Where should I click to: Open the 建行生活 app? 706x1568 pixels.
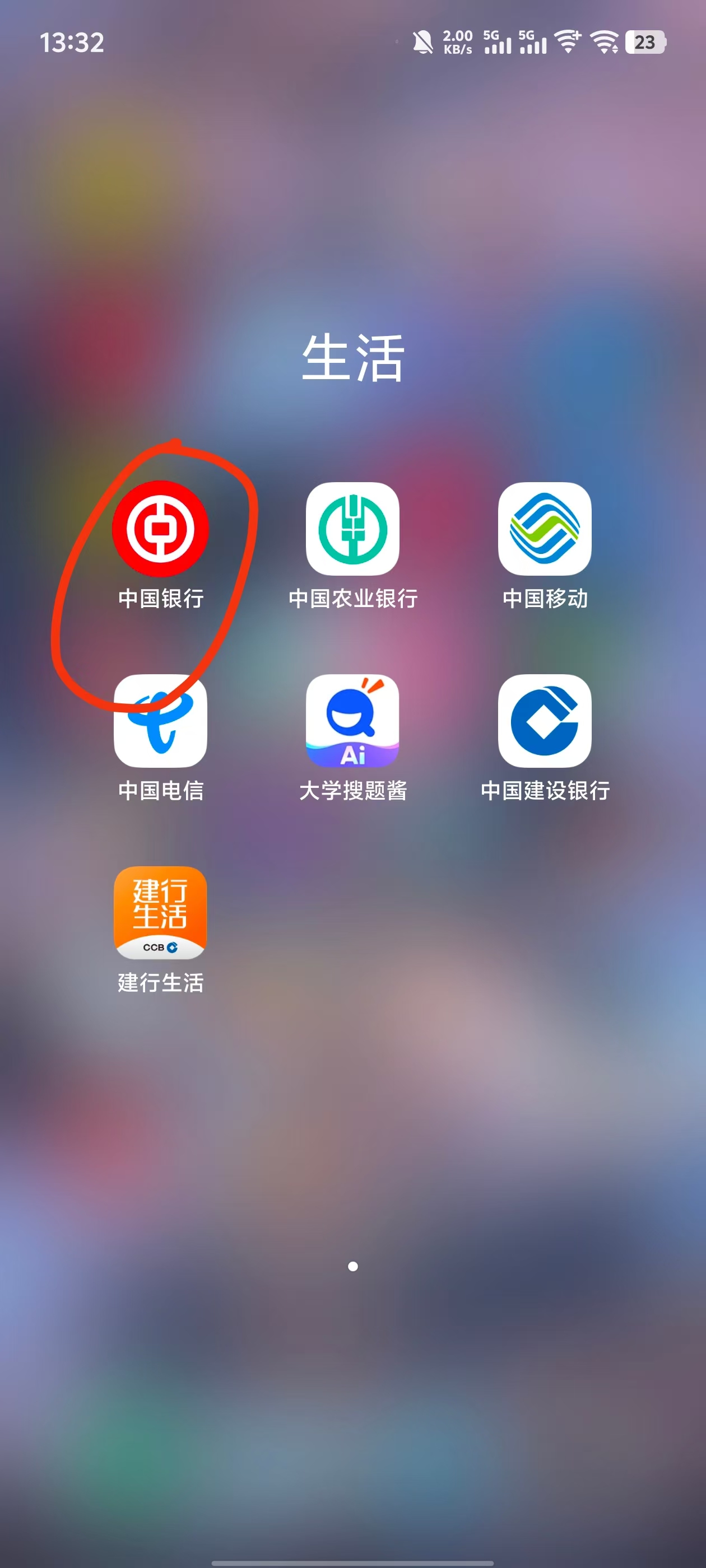click(x=160, y=912)
